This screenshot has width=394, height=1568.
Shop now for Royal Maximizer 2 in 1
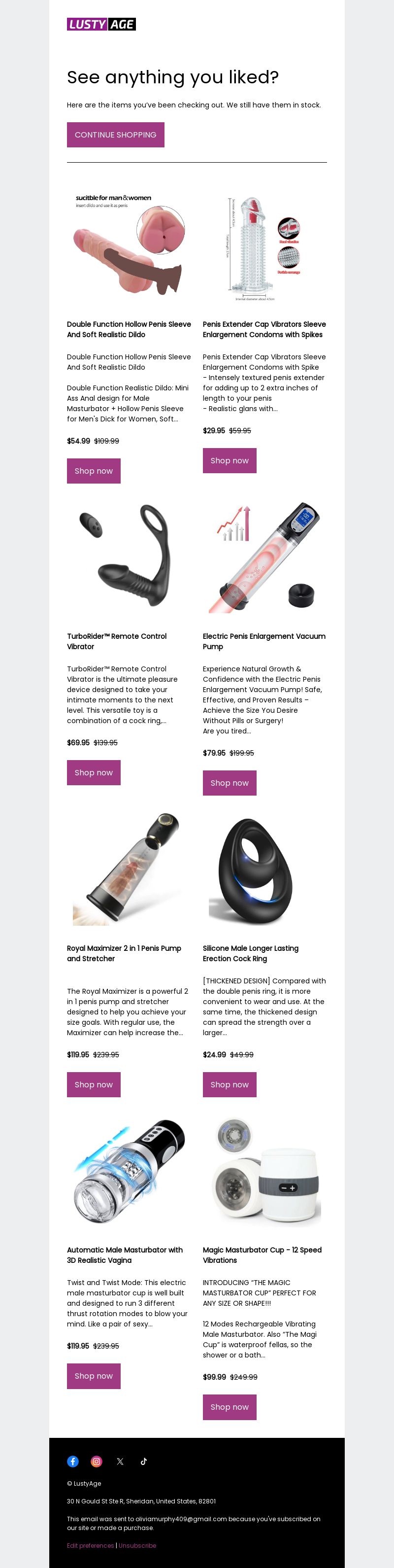(x=94, y=1084)
